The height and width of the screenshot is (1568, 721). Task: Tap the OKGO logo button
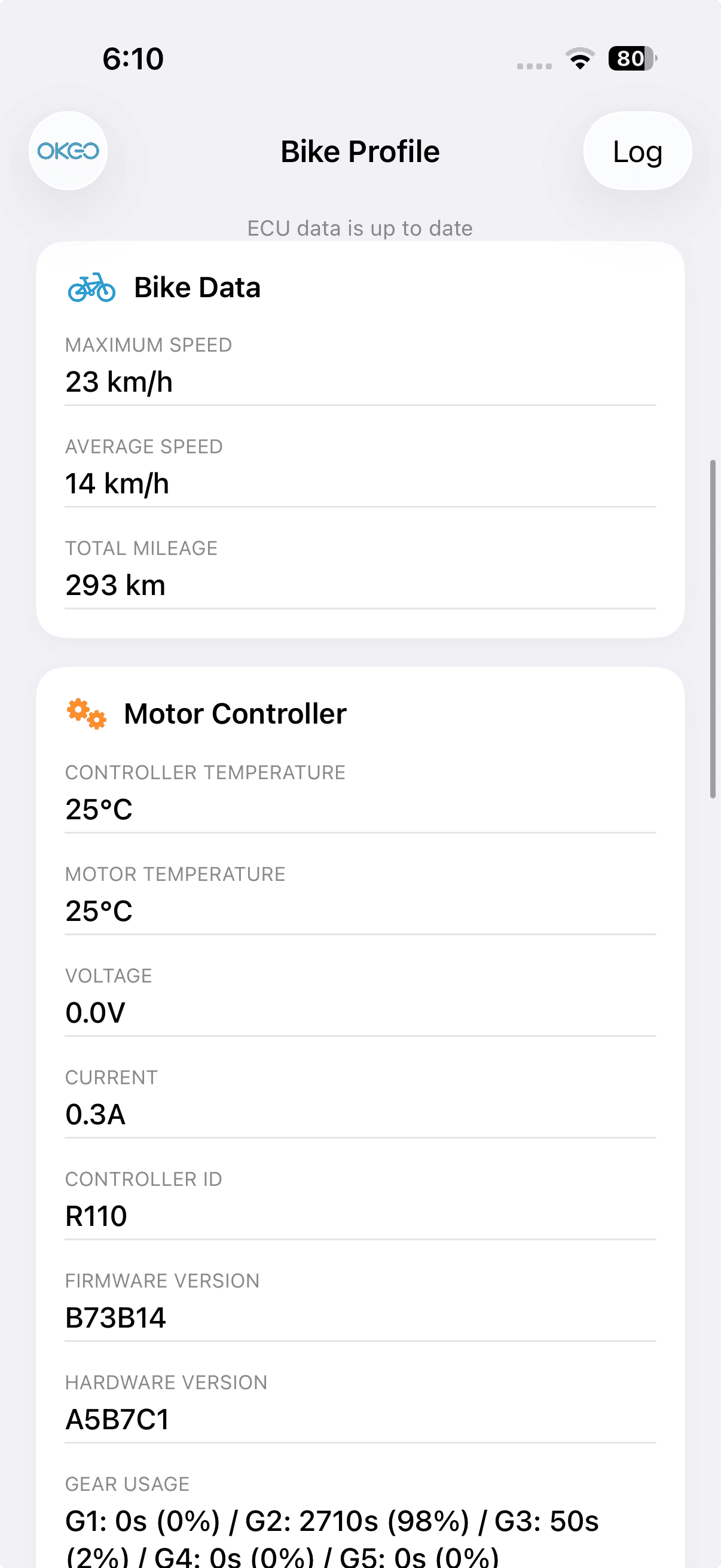(x=68, y=151)
